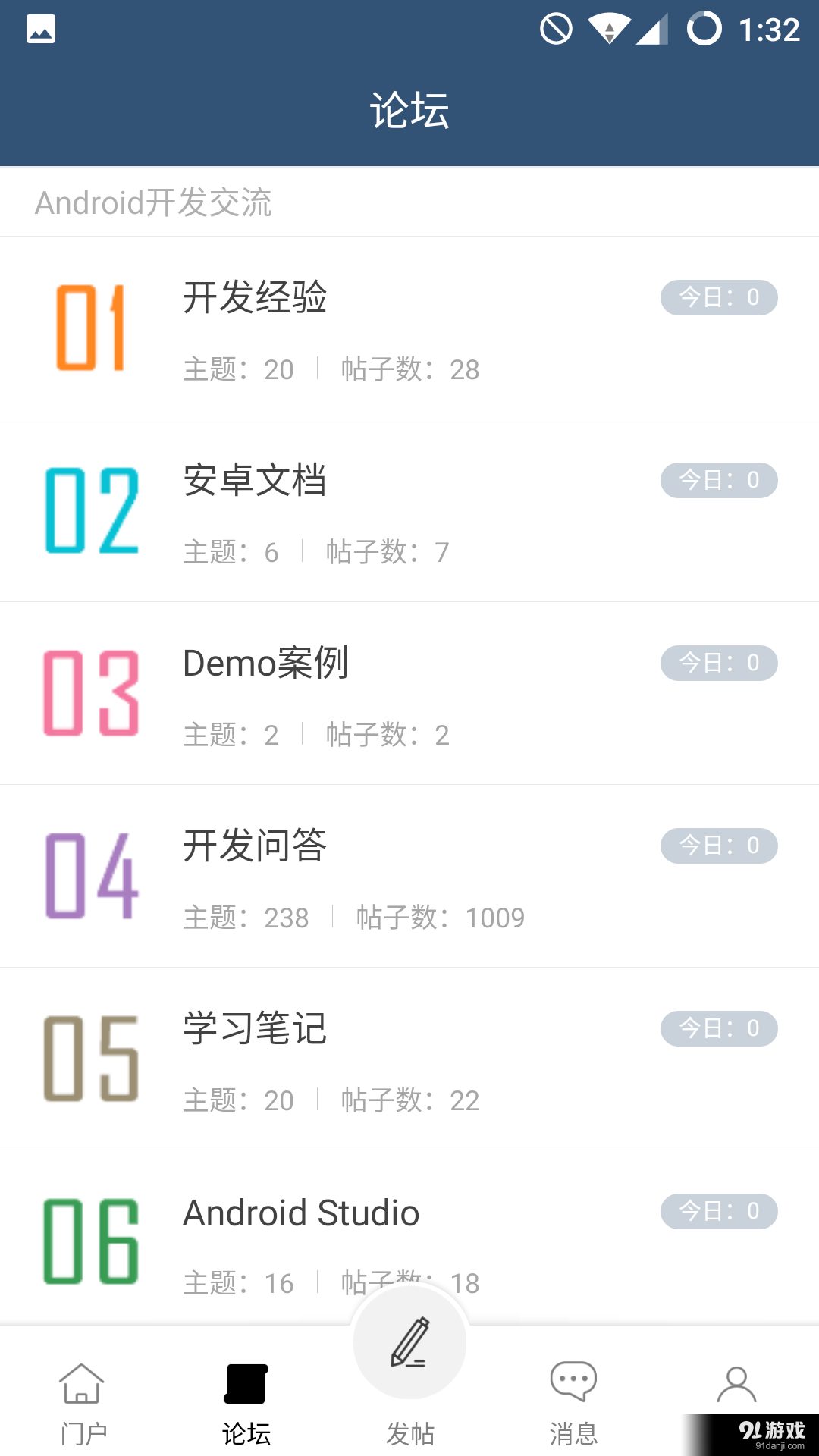This screenshot has width=819, height=1456.
Task: Select the pink 03 icon for Demo案例
Action: (91, 693)
